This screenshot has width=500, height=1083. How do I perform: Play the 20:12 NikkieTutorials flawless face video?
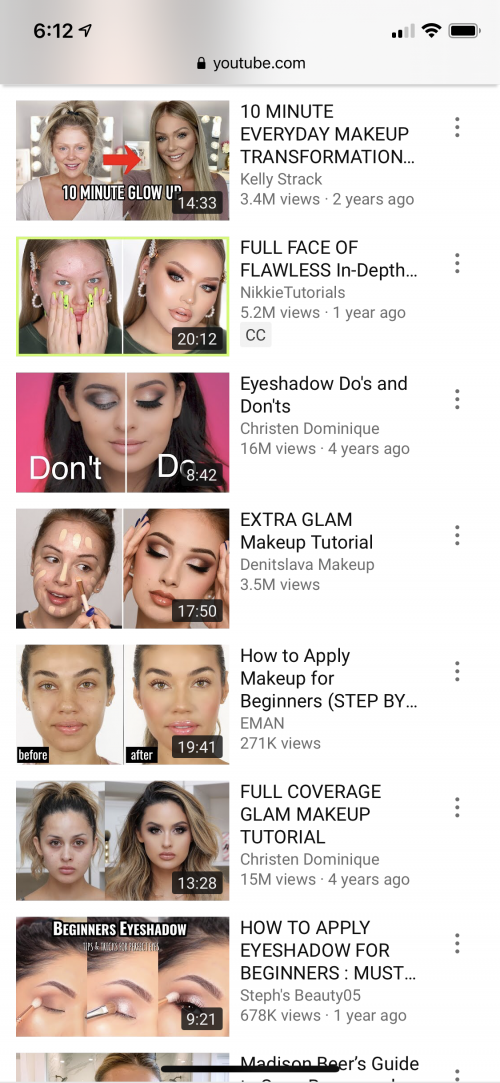coord(123,296)
